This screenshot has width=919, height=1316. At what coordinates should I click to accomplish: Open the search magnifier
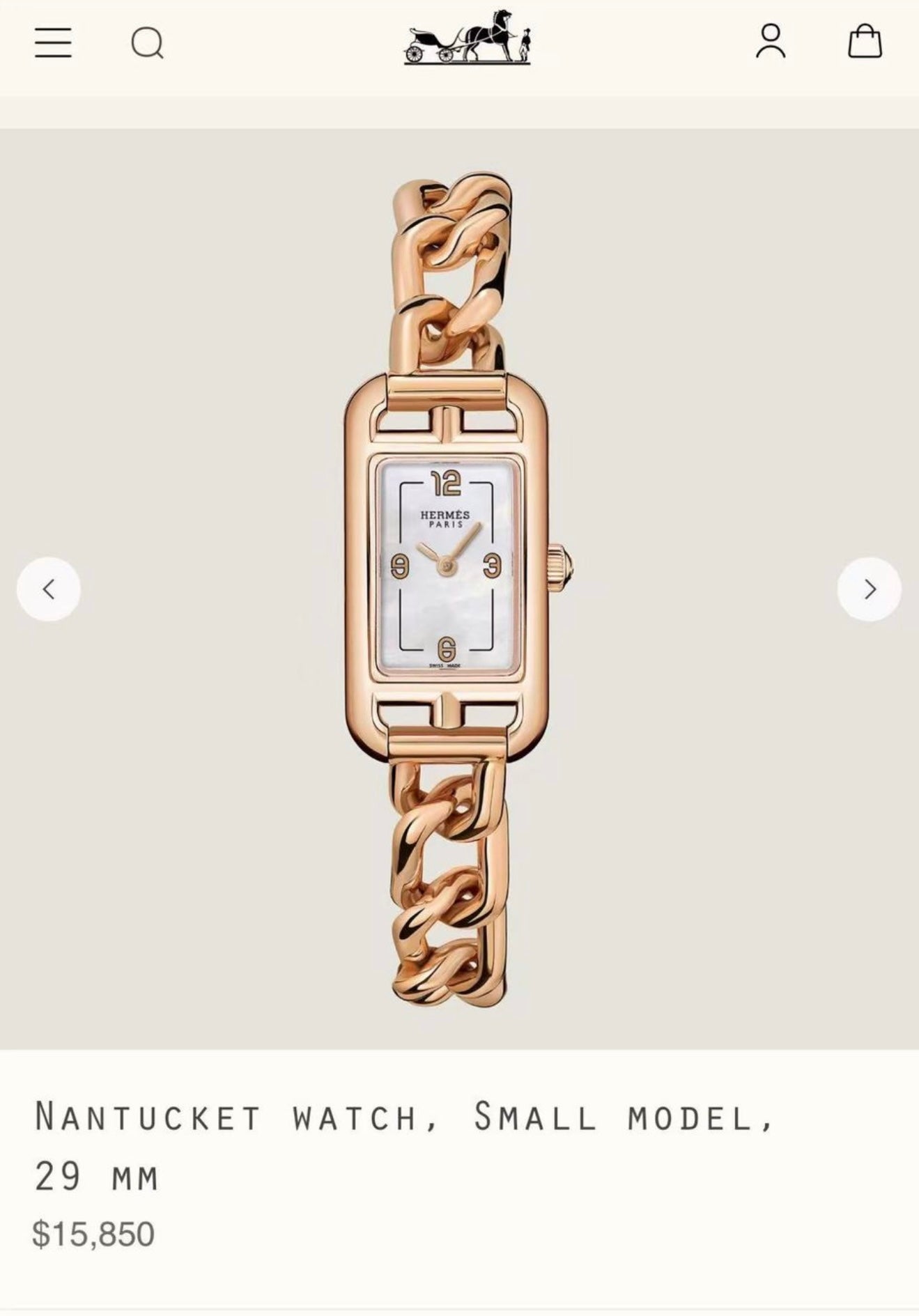click(x=147, y=43)
